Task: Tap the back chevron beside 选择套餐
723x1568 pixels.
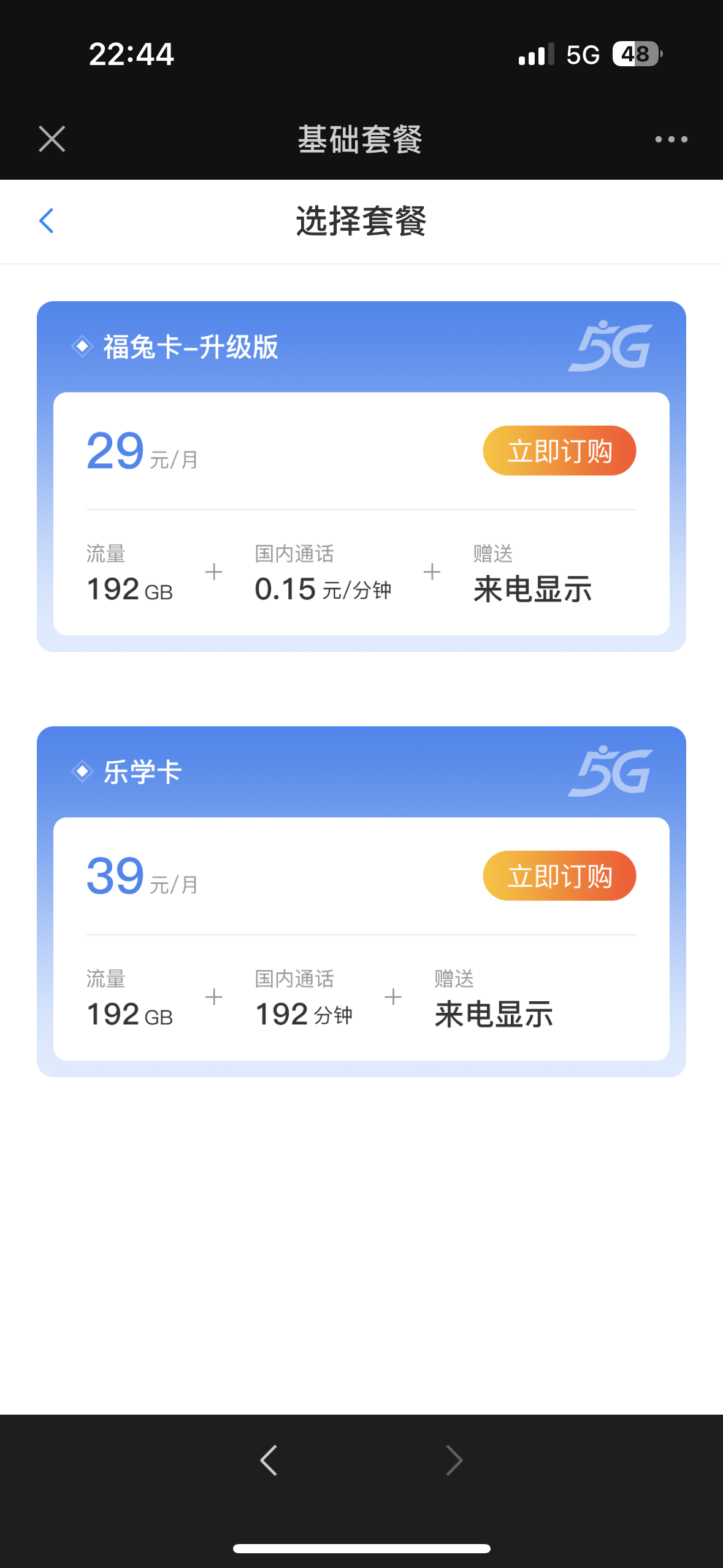Action: click(x=47, y=221)
